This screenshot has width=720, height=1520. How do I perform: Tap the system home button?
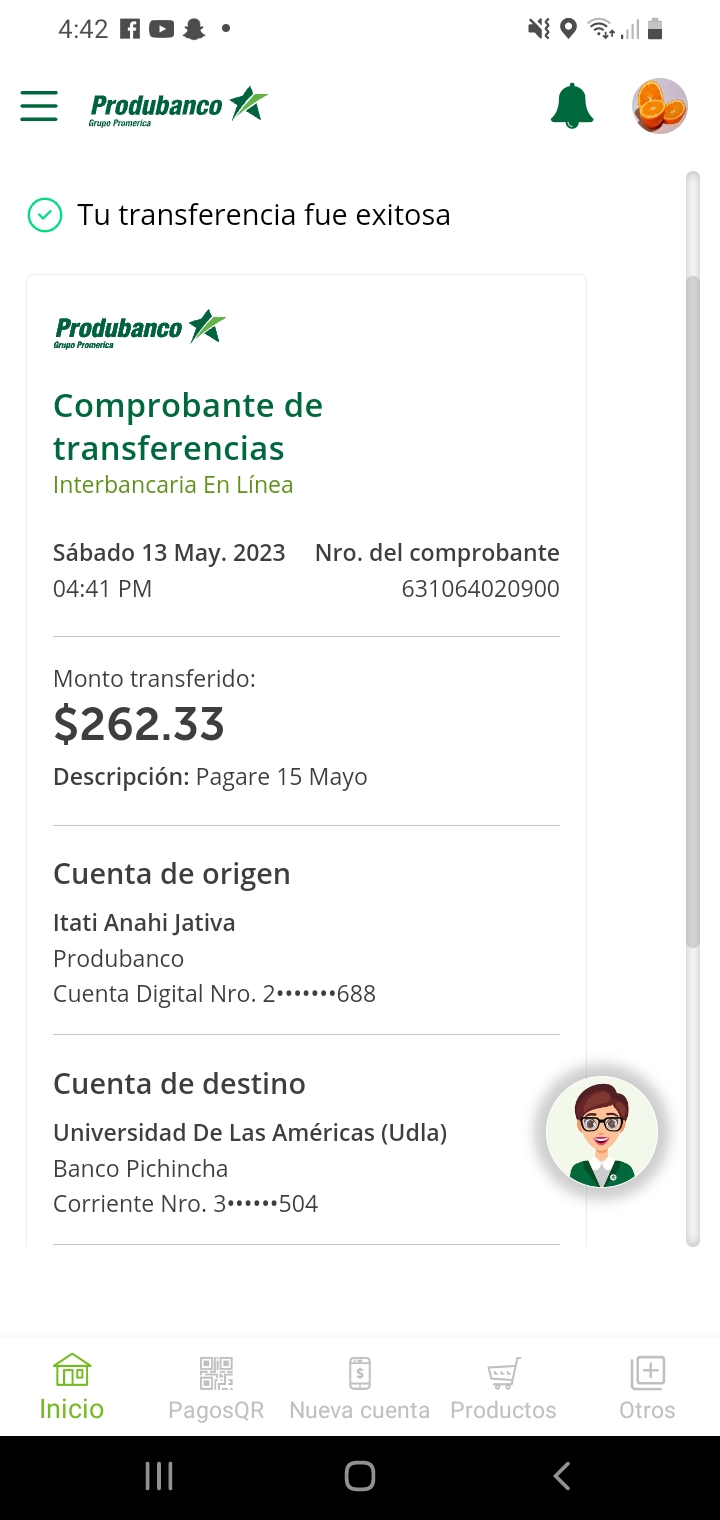pos(359,1476)
